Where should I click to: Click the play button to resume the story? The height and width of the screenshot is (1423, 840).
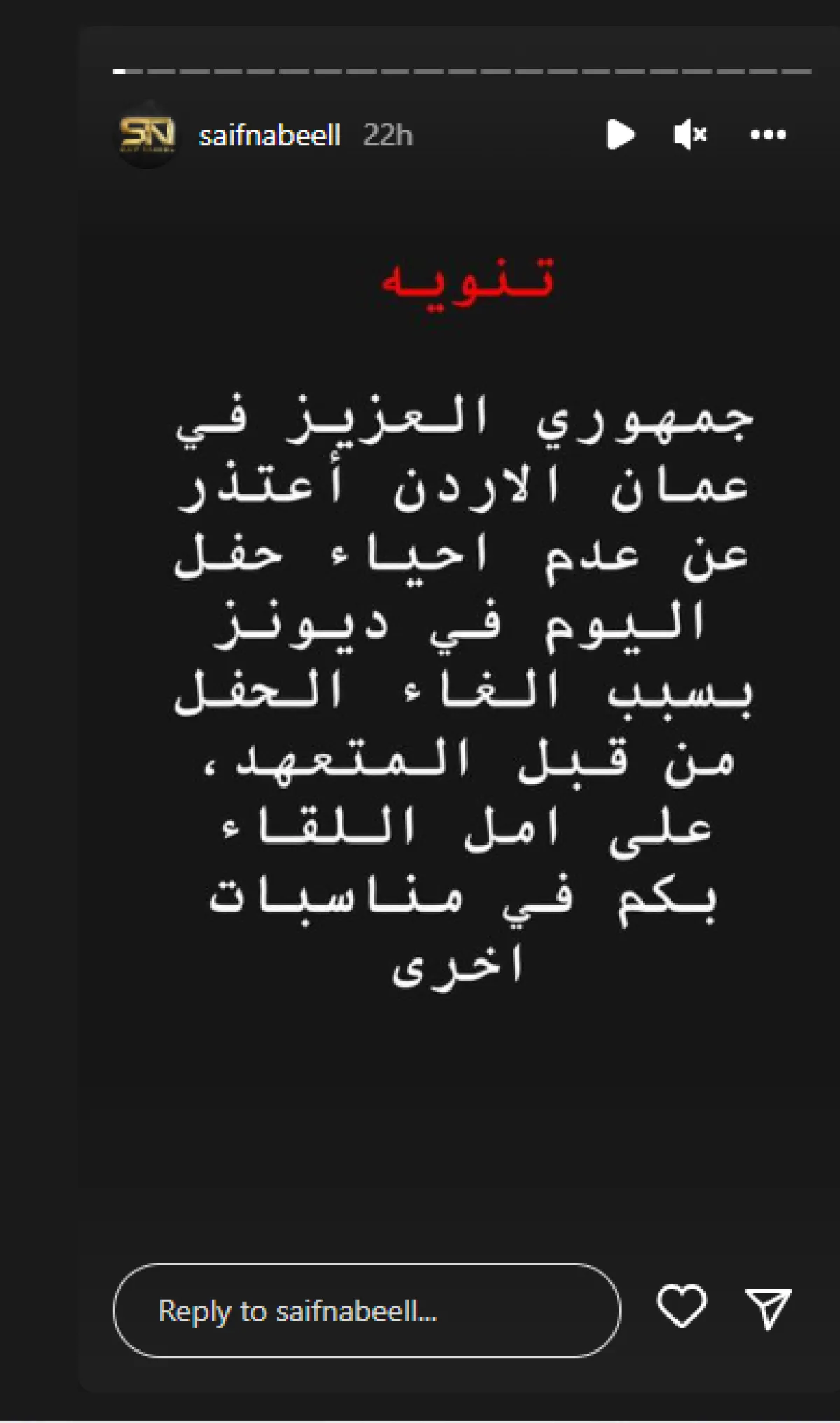622,134
